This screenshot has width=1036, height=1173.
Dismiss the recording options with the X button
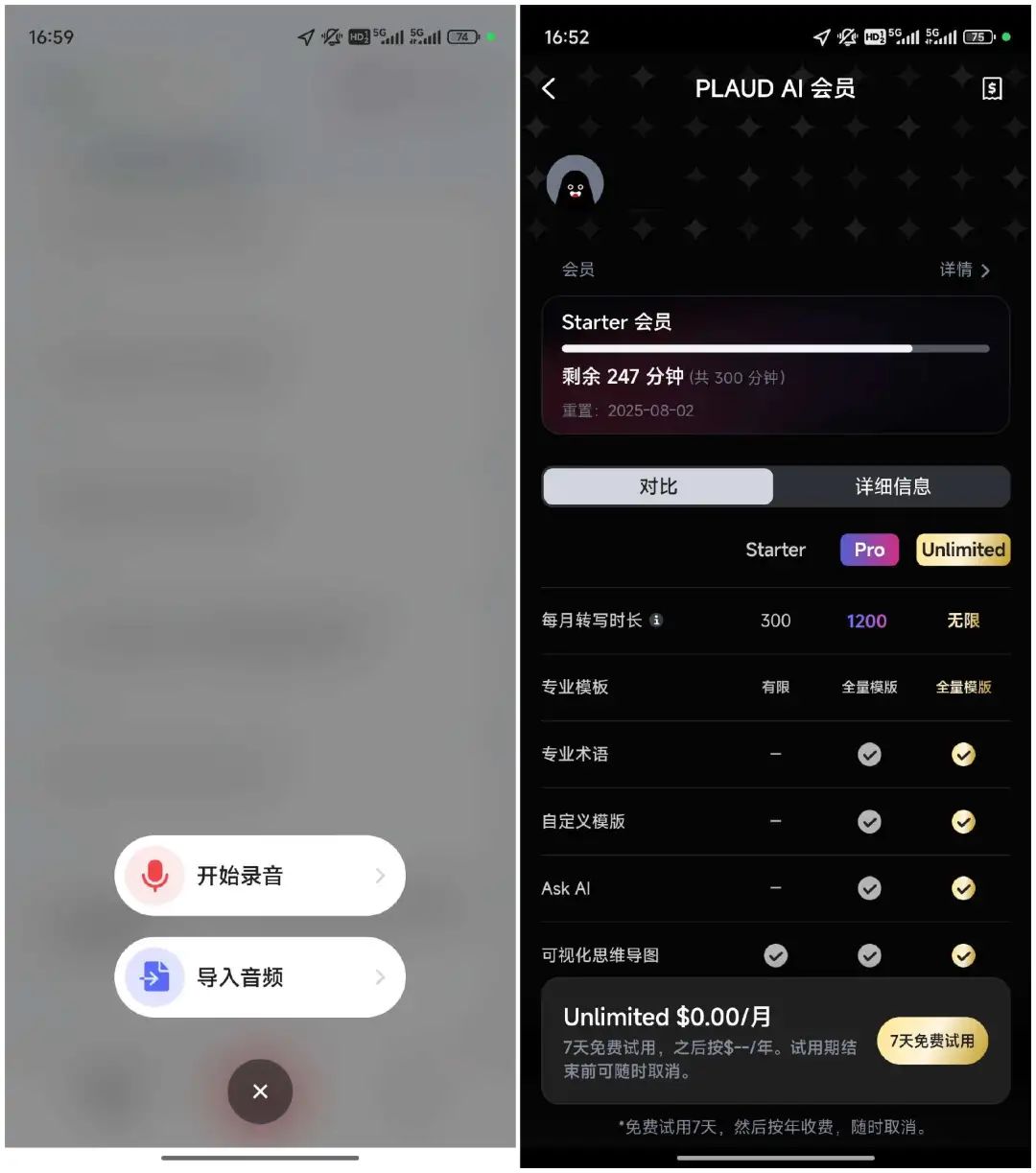point(260,1091)
